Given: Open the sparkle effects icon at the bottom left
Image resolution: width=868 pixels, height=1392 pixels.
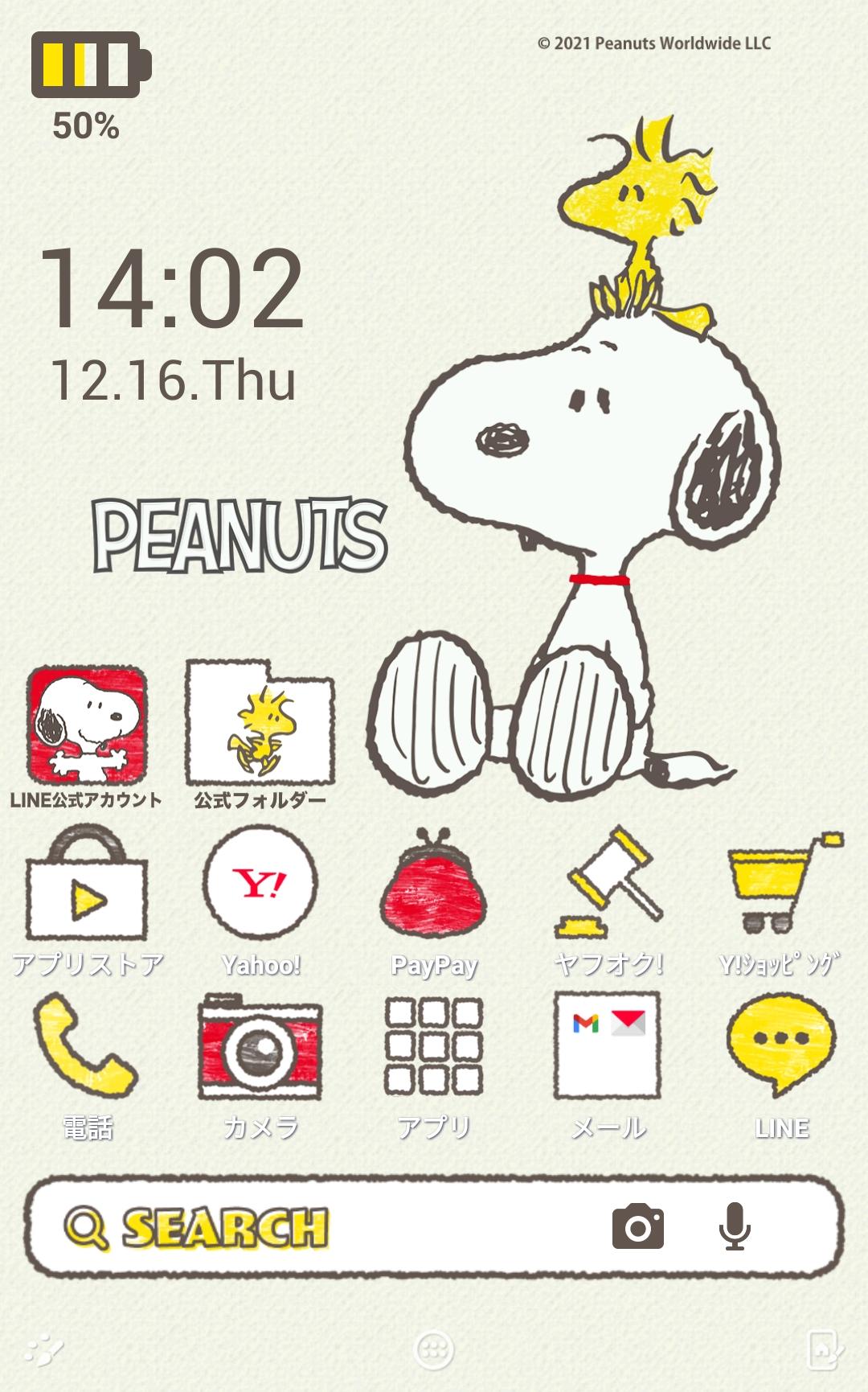Looking at the screenshot, I should [x=44, y=1350].
